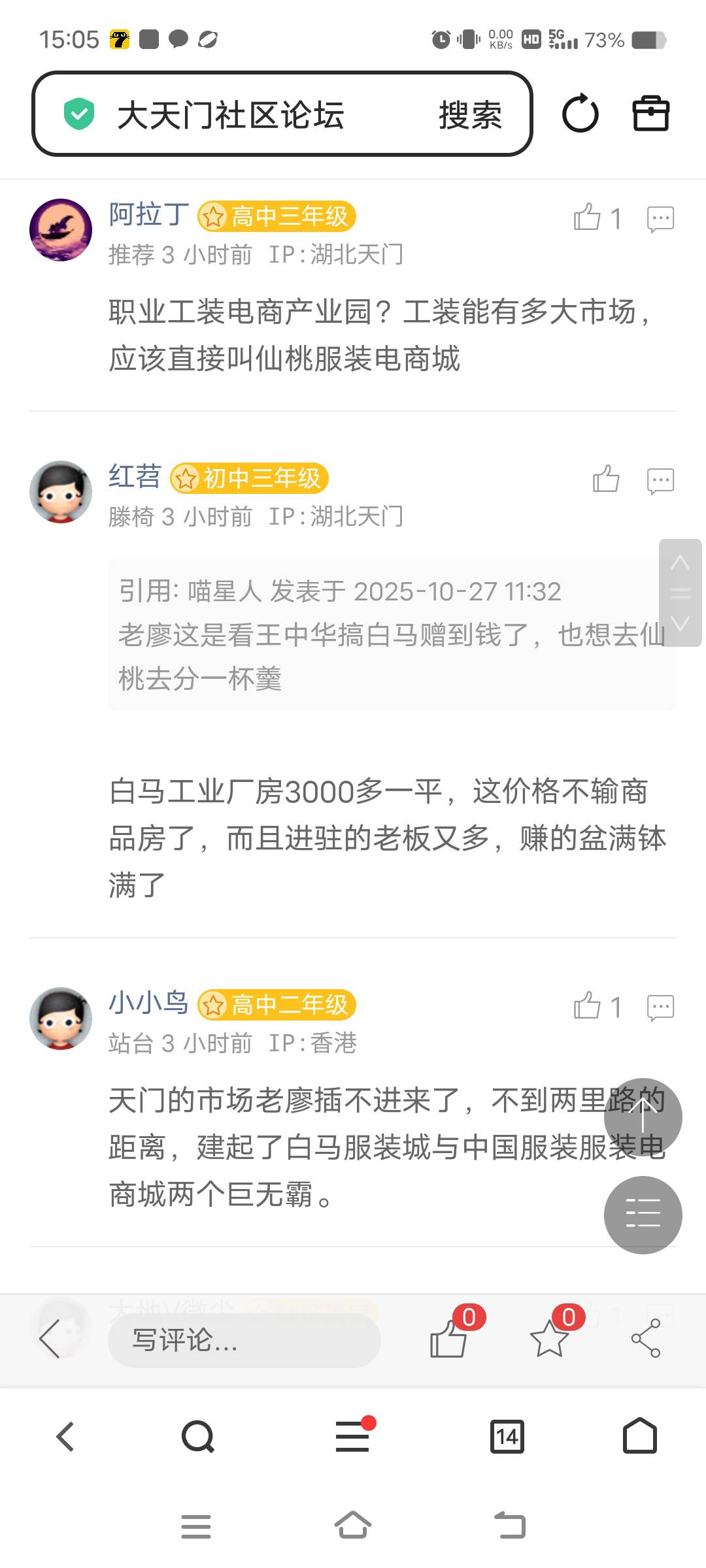The width and height of the screenshot is (706, 1568).
Task: Share this thread
Action: (x=646, y=1338)
